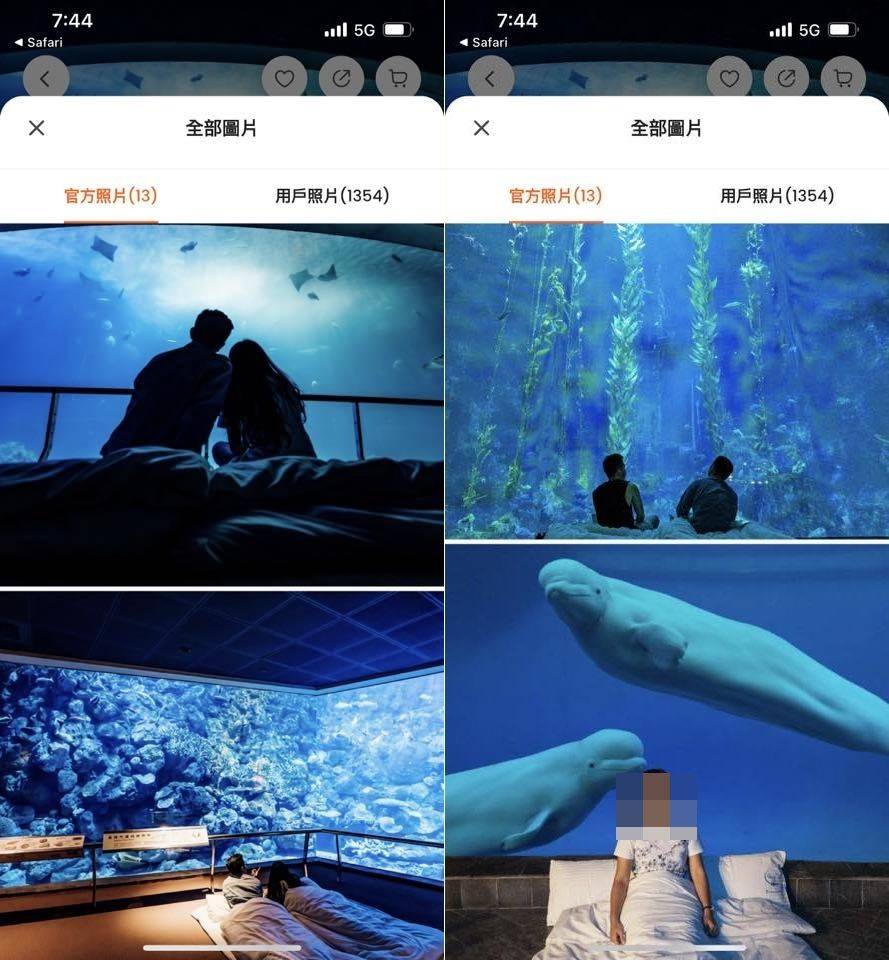Select 官方照片(13) tab in right screenshot
This screenshot has width=889, height=960.
(556, 196)
